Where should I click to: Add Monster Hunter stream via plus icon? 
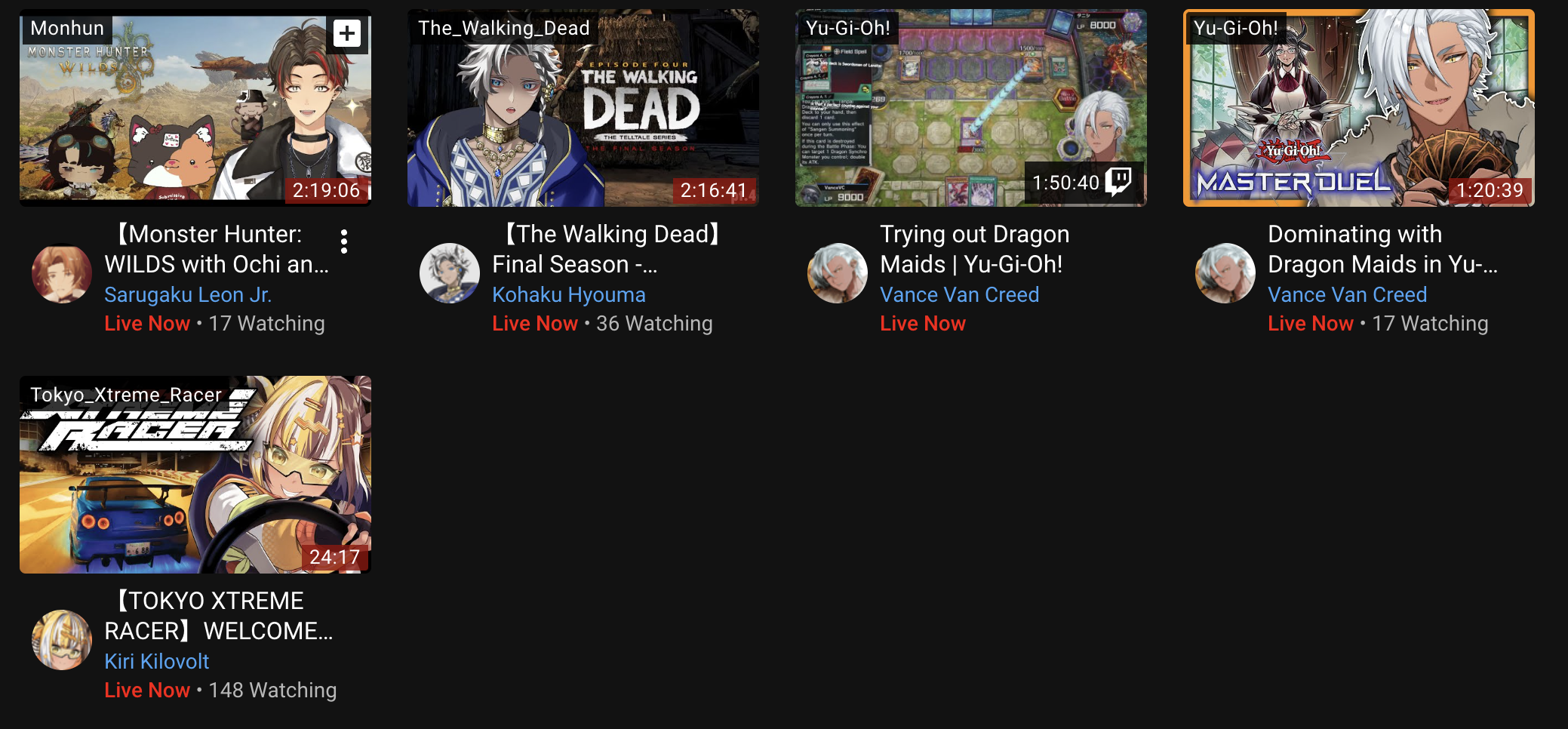click(347, 33)
